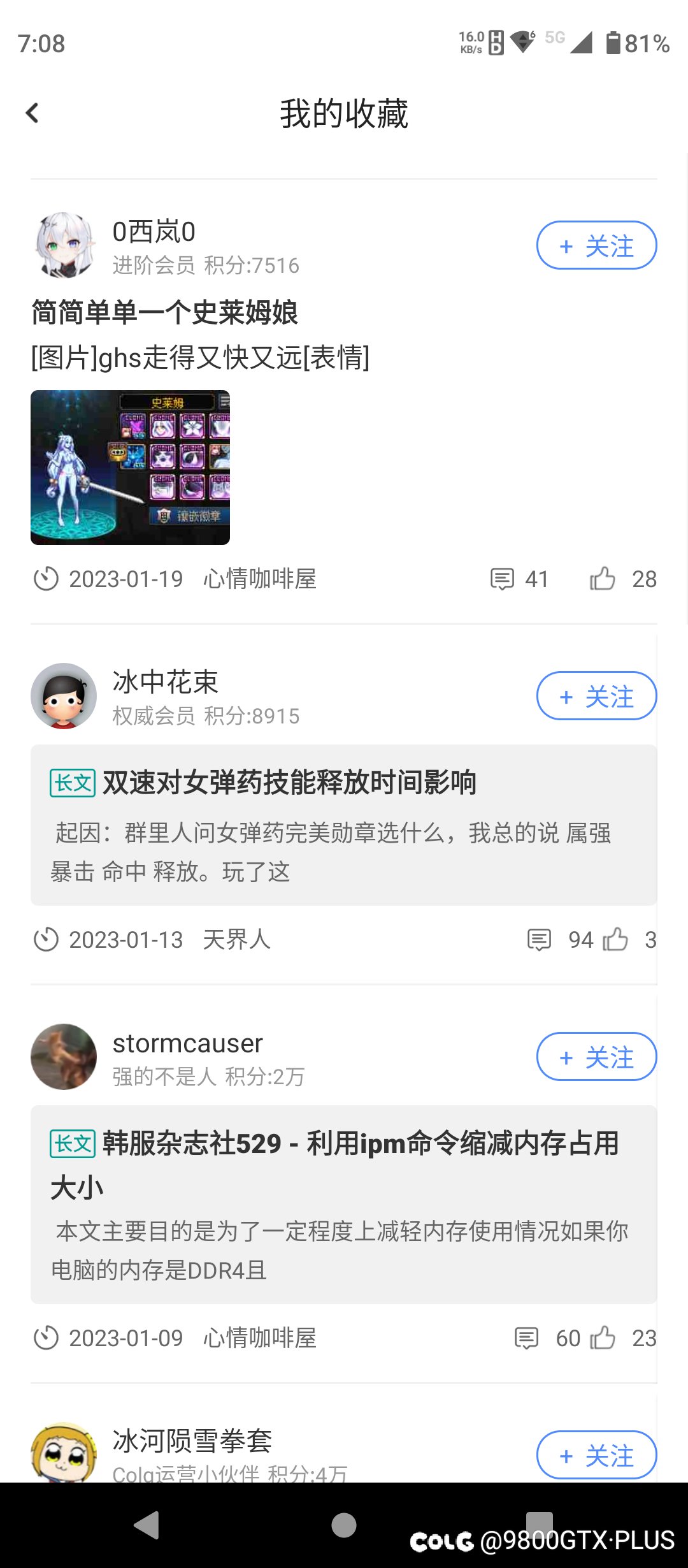Open 冰中花束's profile avatar
688x1568 pixels.
coord(63,696)
